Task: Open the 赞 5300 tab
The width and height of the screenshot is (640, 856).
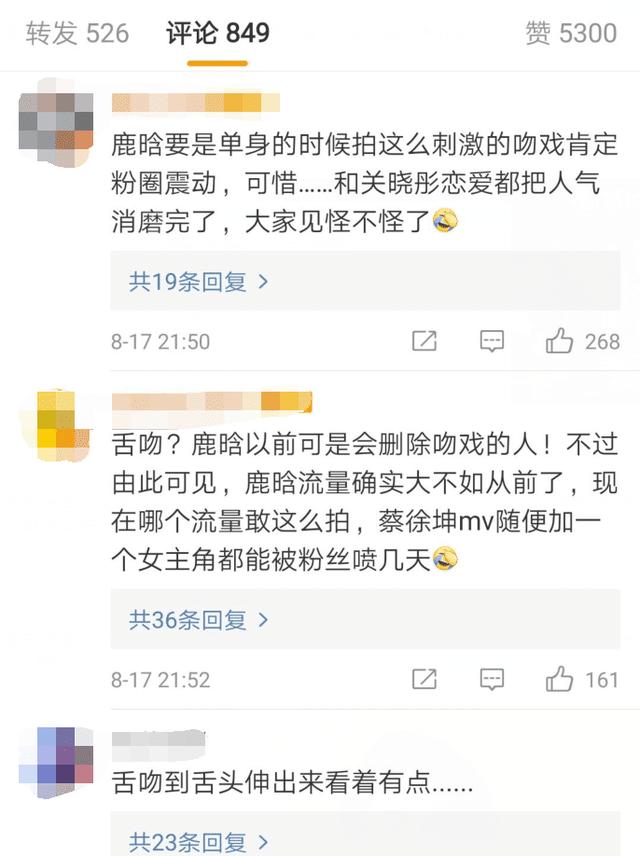Action: (x=571, y=34)
